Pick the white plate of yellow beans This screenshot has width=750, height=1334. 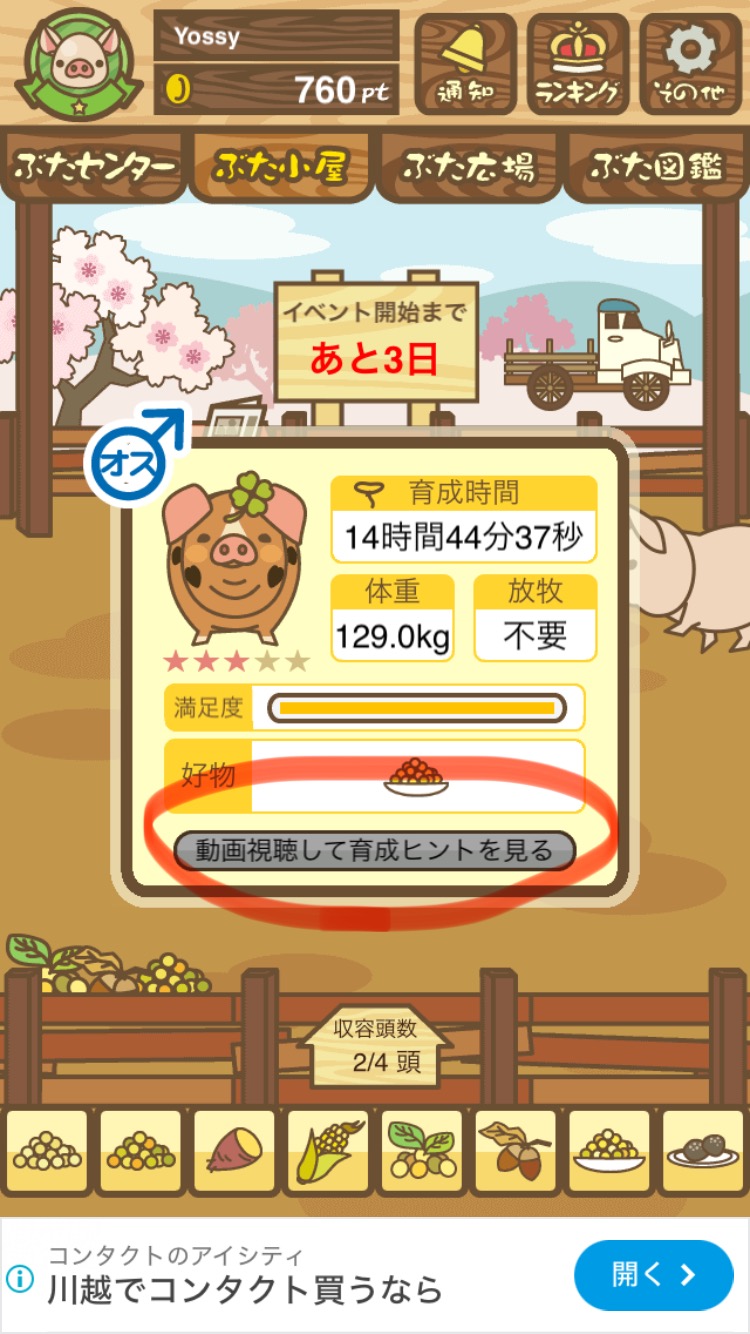click(x=609, y=1152)
